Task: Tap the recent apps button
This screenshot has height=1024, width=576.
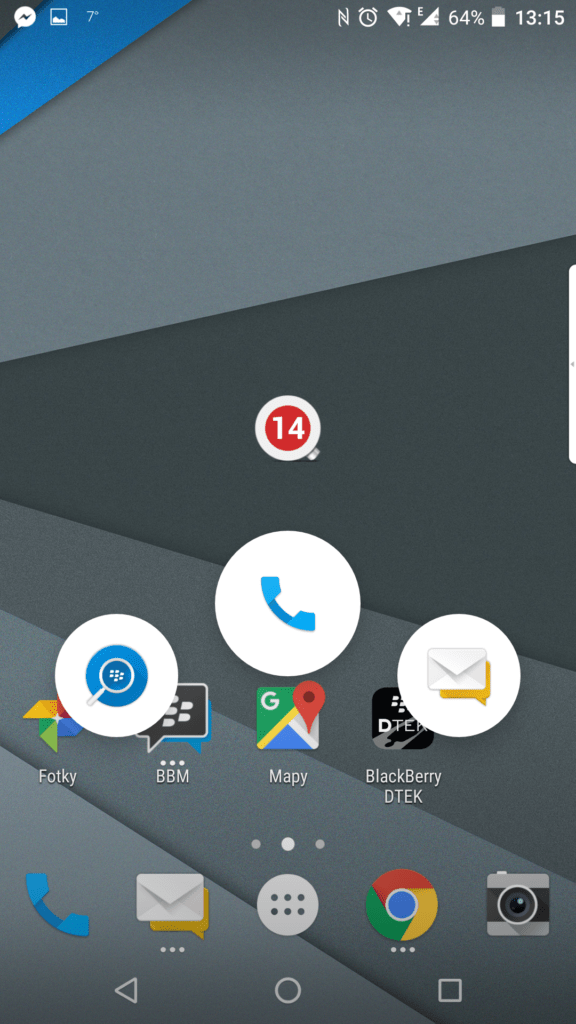Action: (450, 990)
